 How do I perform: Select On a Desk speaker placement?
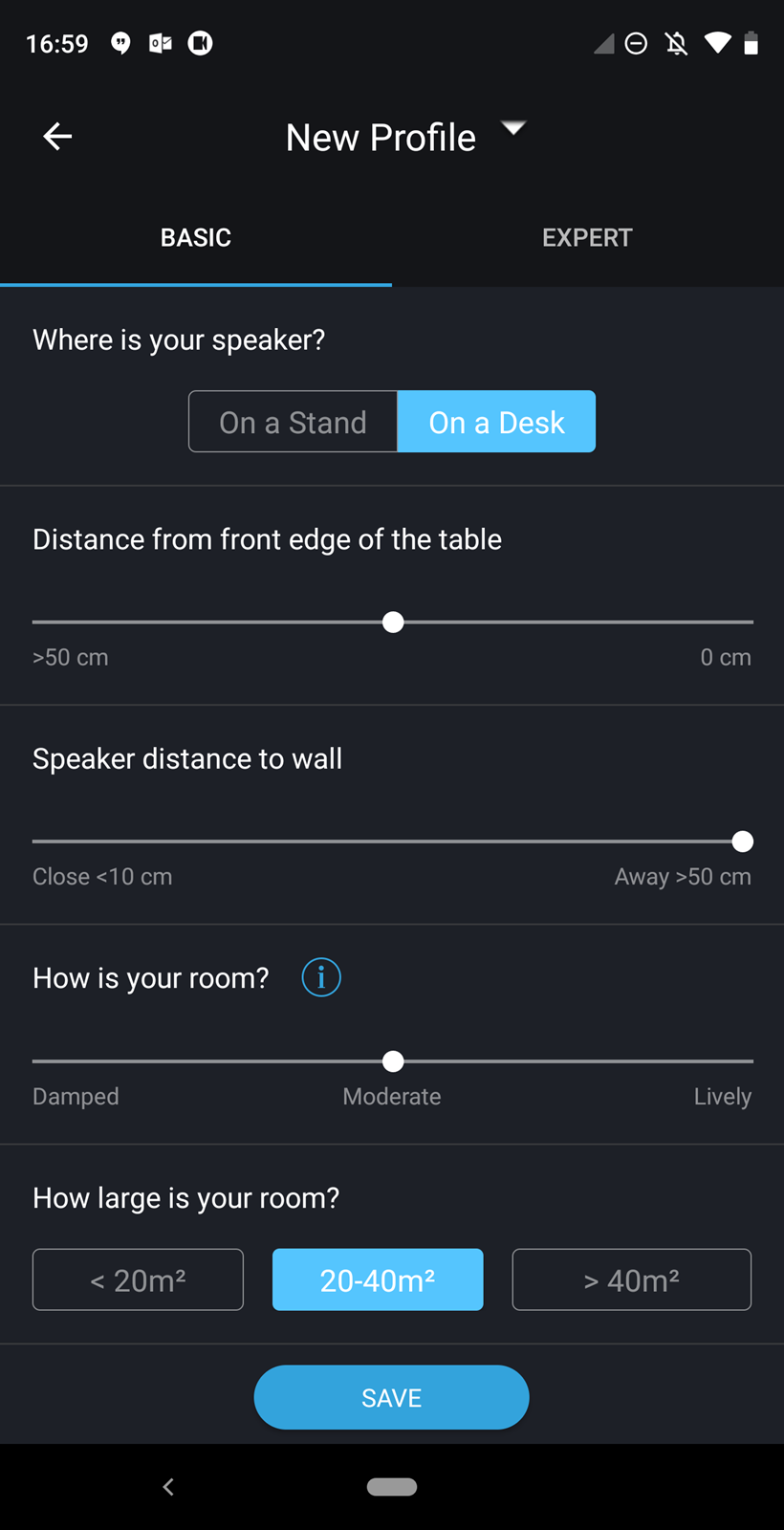496,422
